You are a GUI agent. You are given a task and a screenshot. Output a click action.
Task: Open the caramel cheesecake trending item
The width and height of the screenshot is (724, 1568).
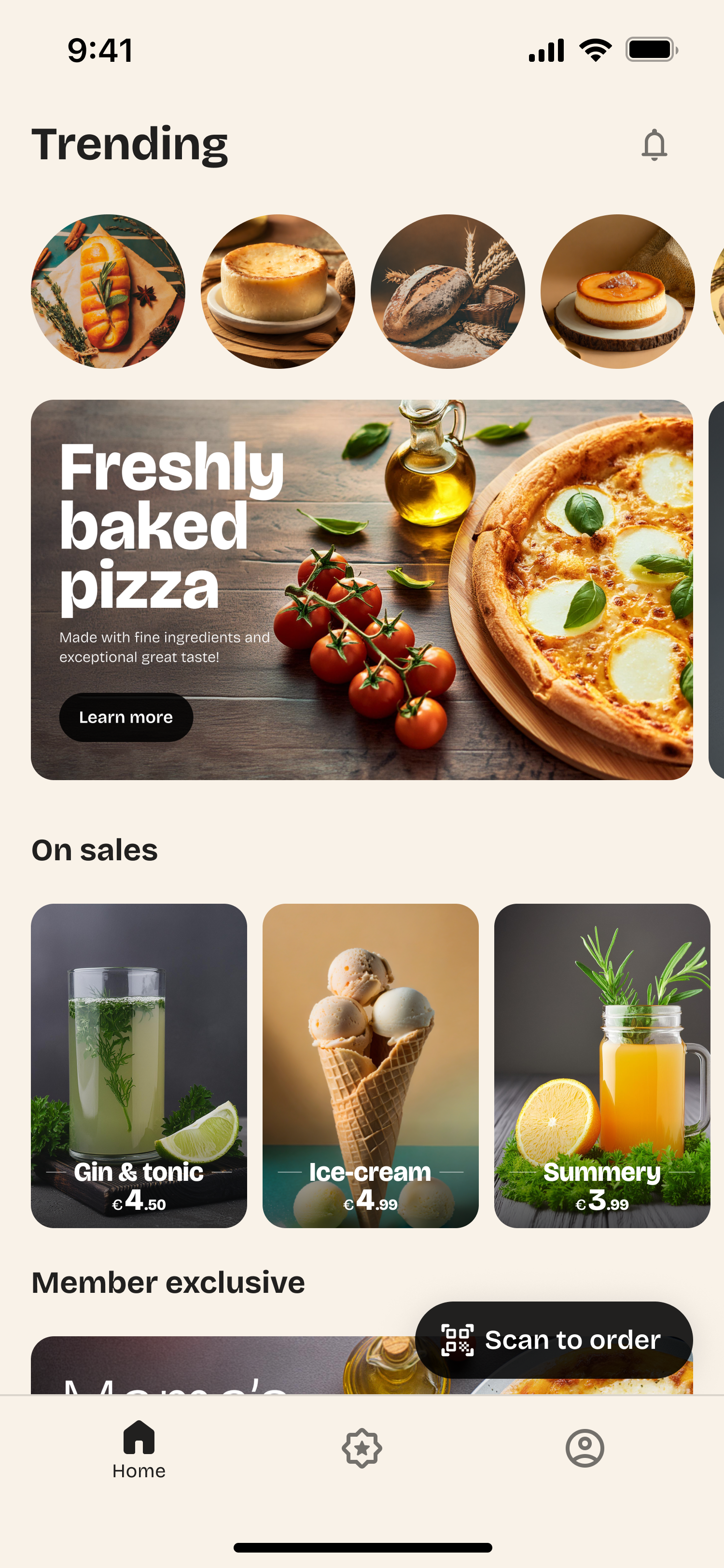click(x=617, y=291)
